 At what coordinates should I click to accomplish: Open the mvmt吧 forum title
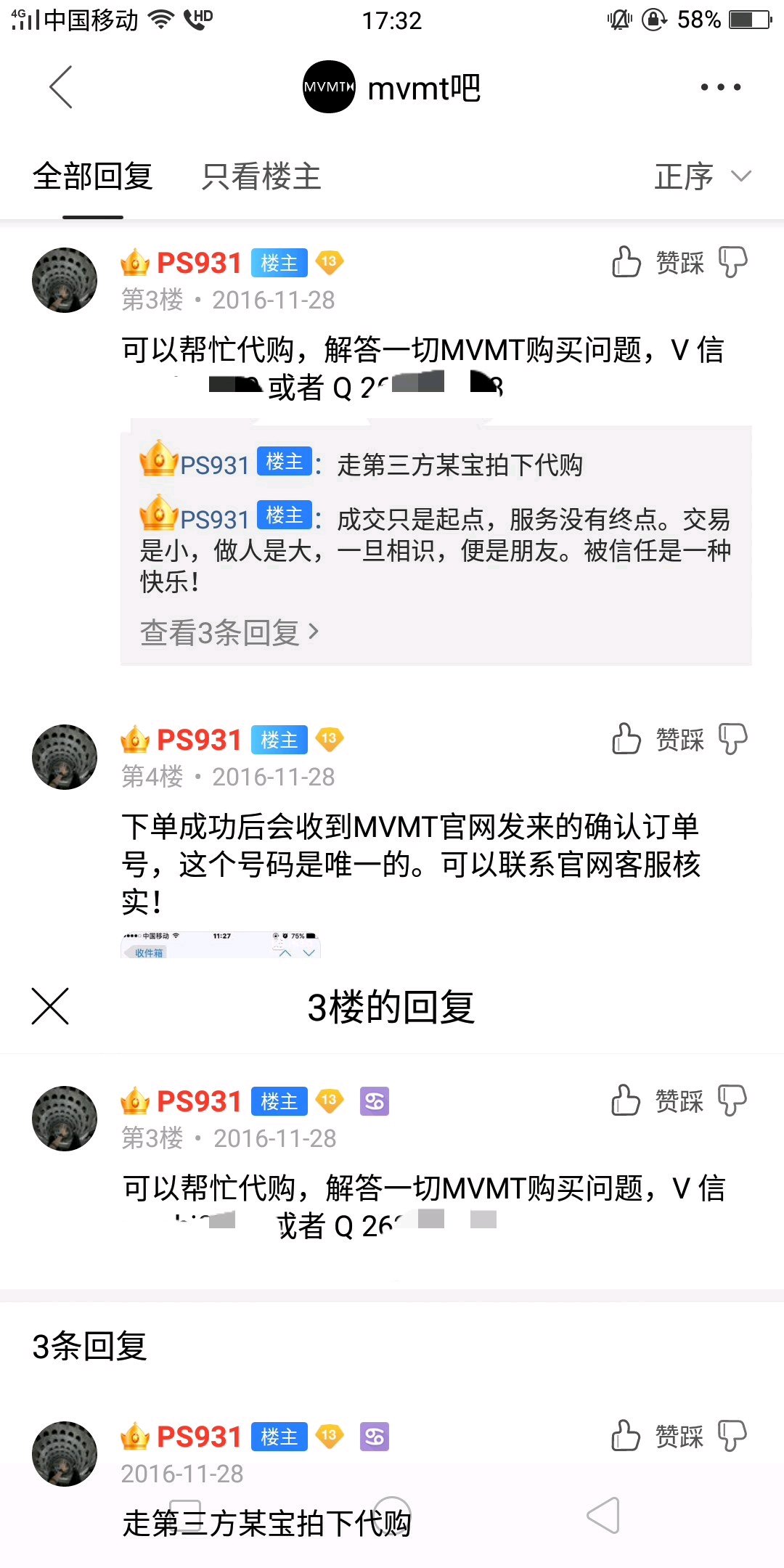click(x=392, y=87)
